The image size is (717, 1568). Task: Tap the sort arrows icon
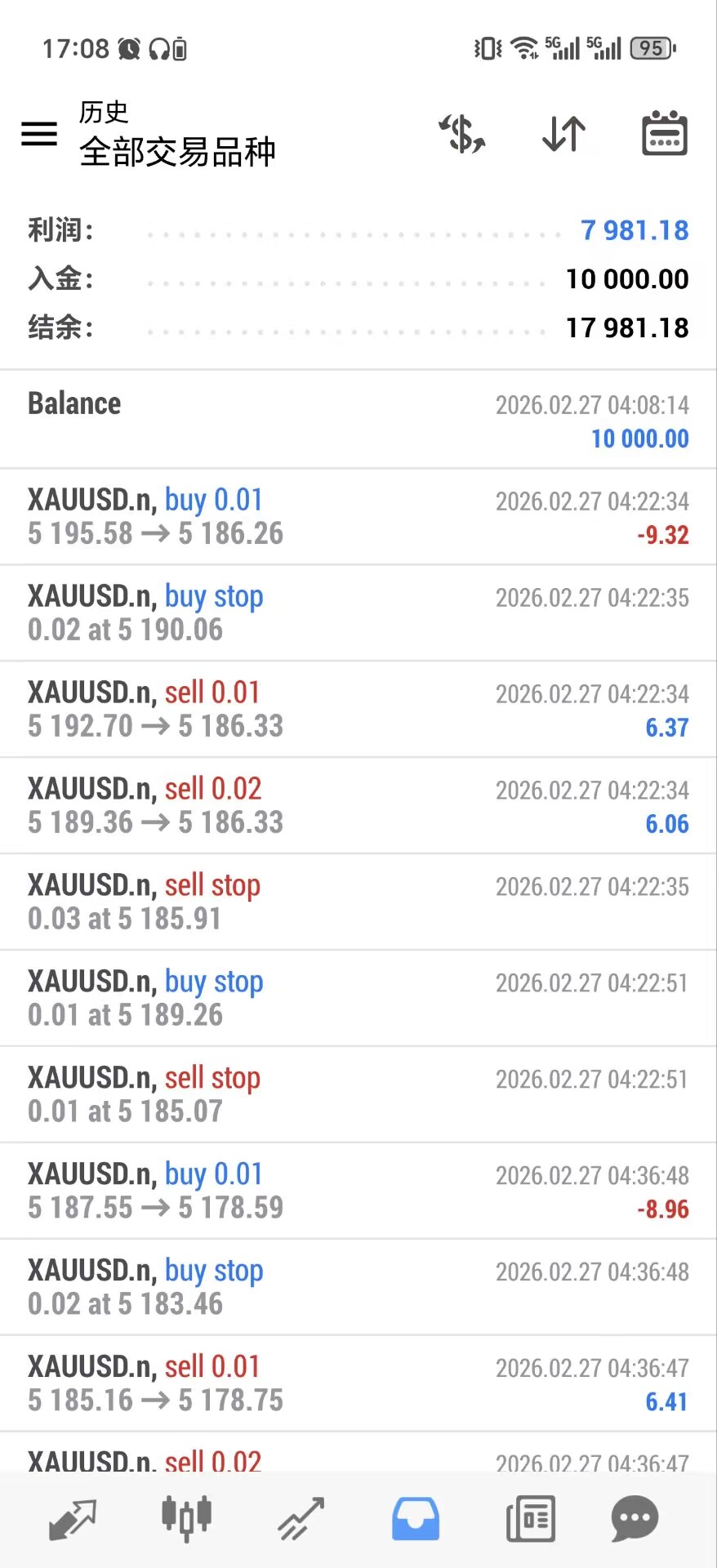point(563,134)
